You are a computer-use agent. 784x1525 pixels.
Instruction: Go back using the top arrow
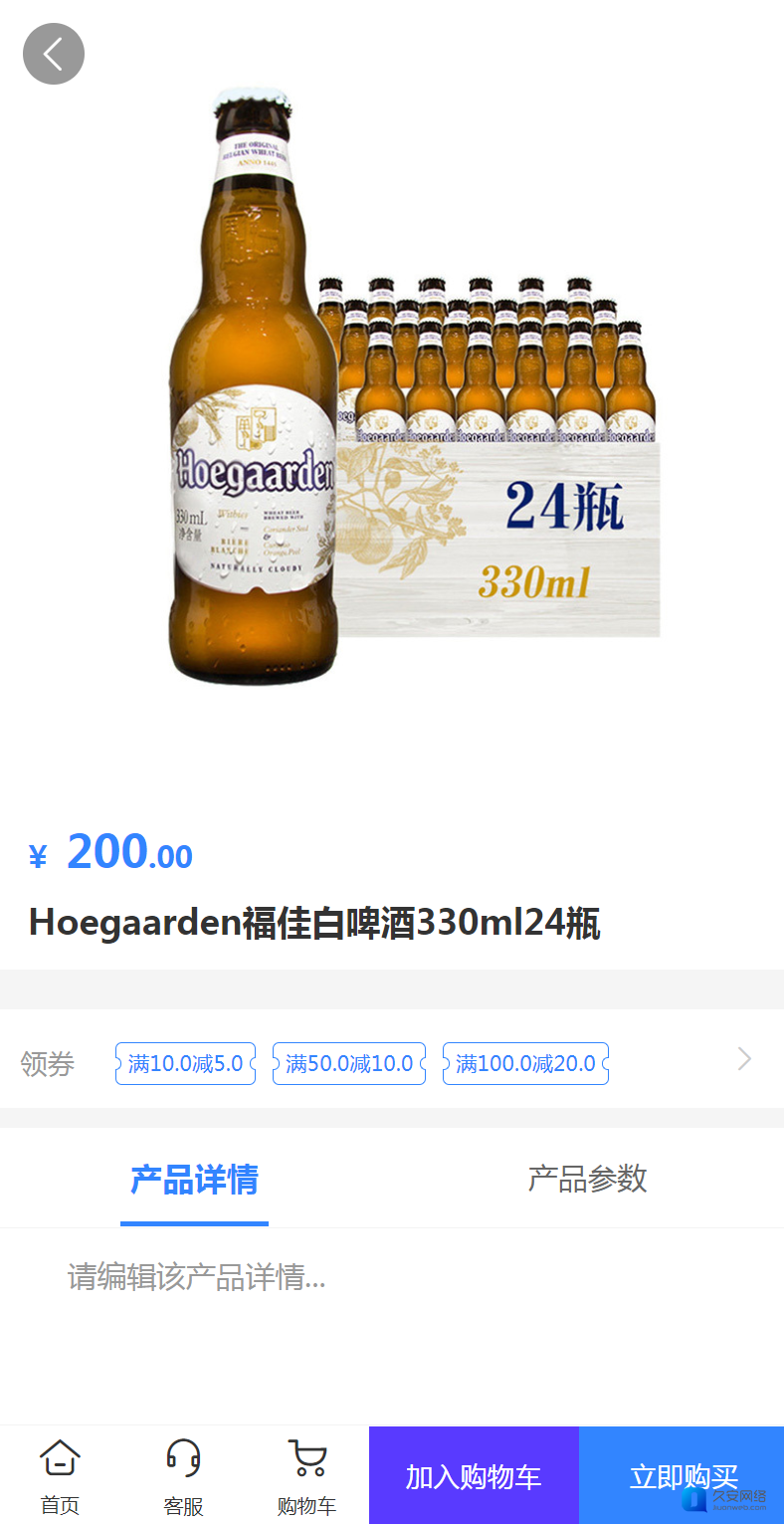[54, 54]
